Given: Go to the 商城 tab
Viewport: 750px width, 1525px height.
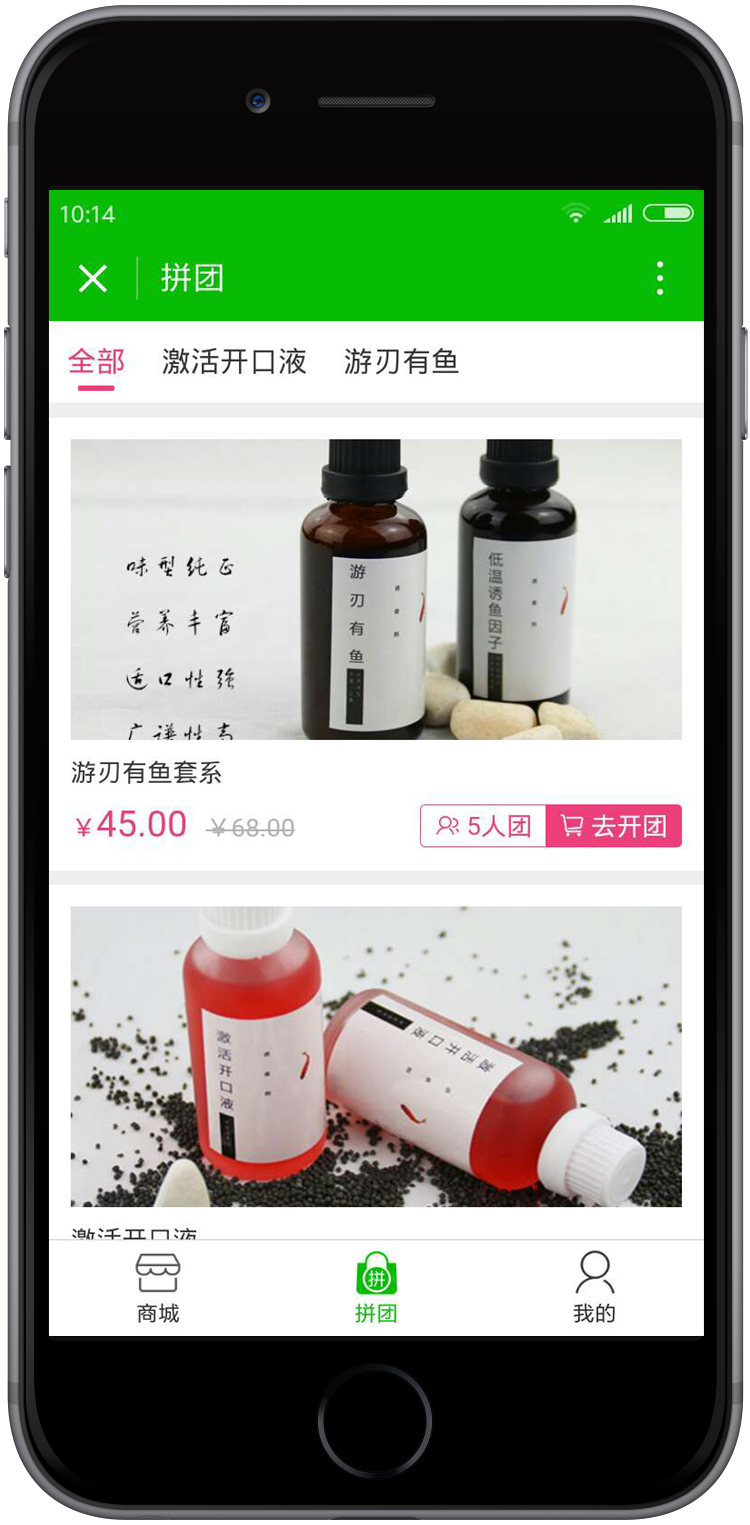Looking at the screenshot, I should tap(158, 1288).
